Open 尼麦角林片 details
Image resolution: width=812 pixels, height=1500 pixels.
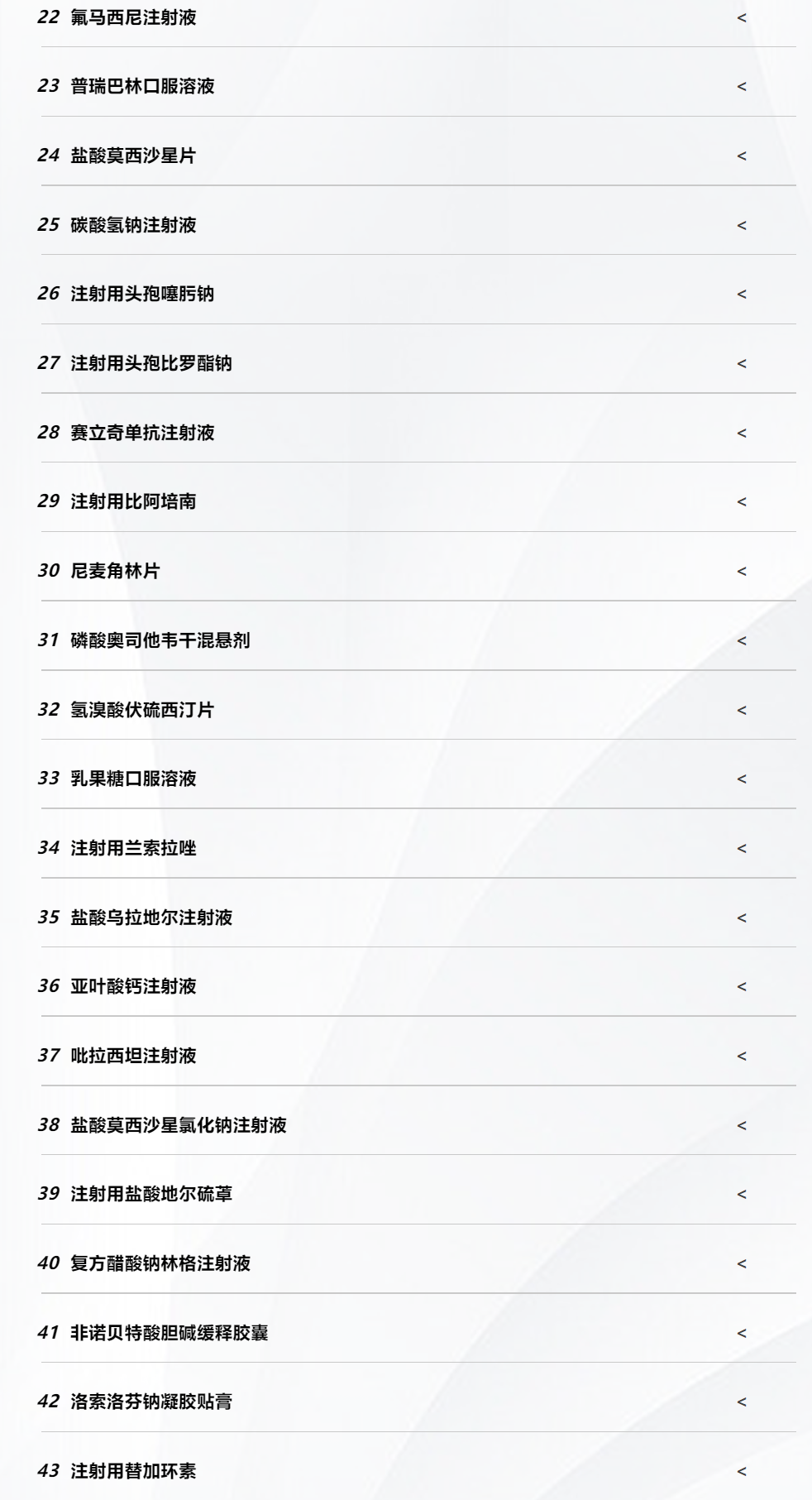(x=418, y=571)
